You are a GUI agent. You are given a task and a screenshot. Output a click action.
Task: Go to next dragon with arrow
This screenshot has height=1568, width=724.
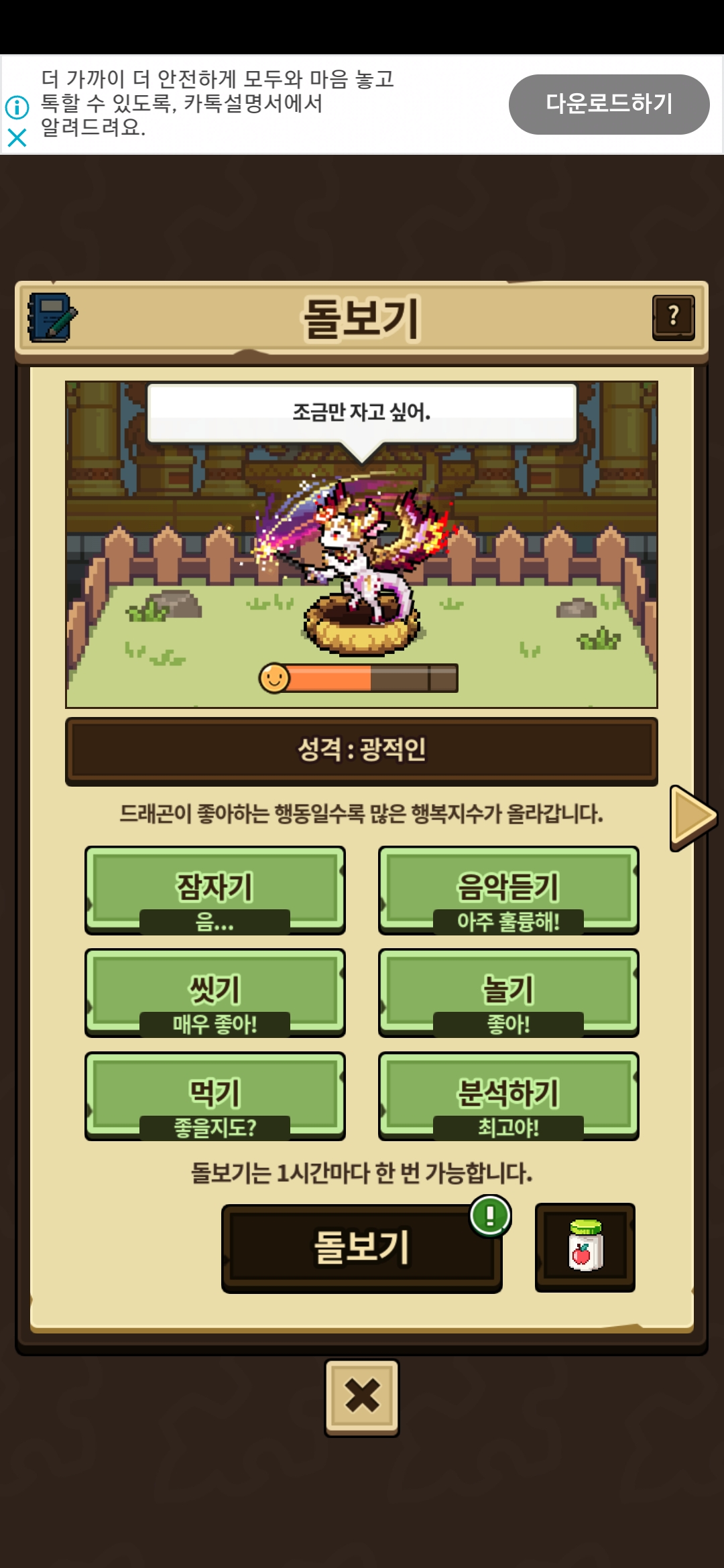(x=693, y=818)
